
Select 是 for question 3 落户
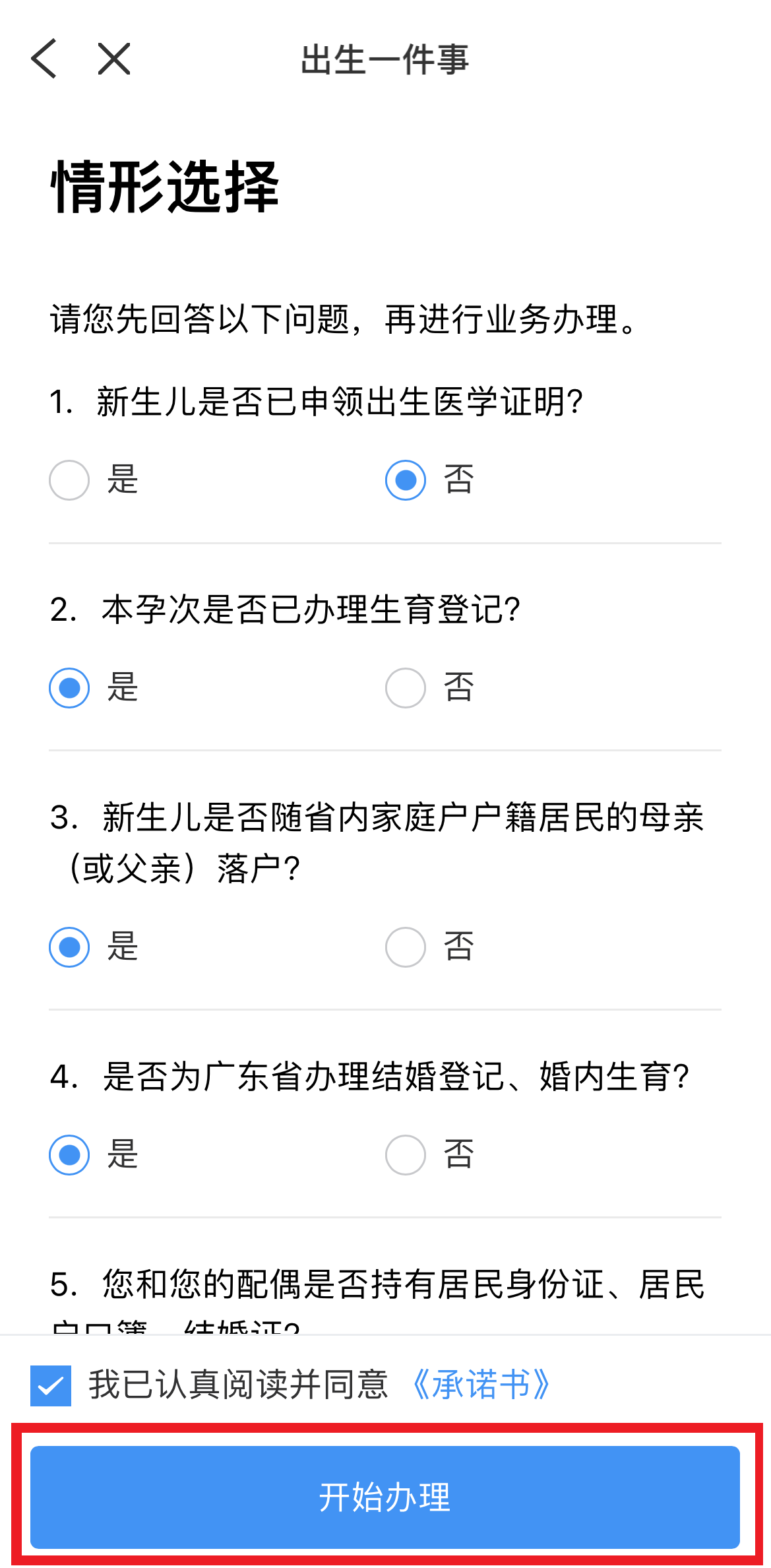click(69, 947)
